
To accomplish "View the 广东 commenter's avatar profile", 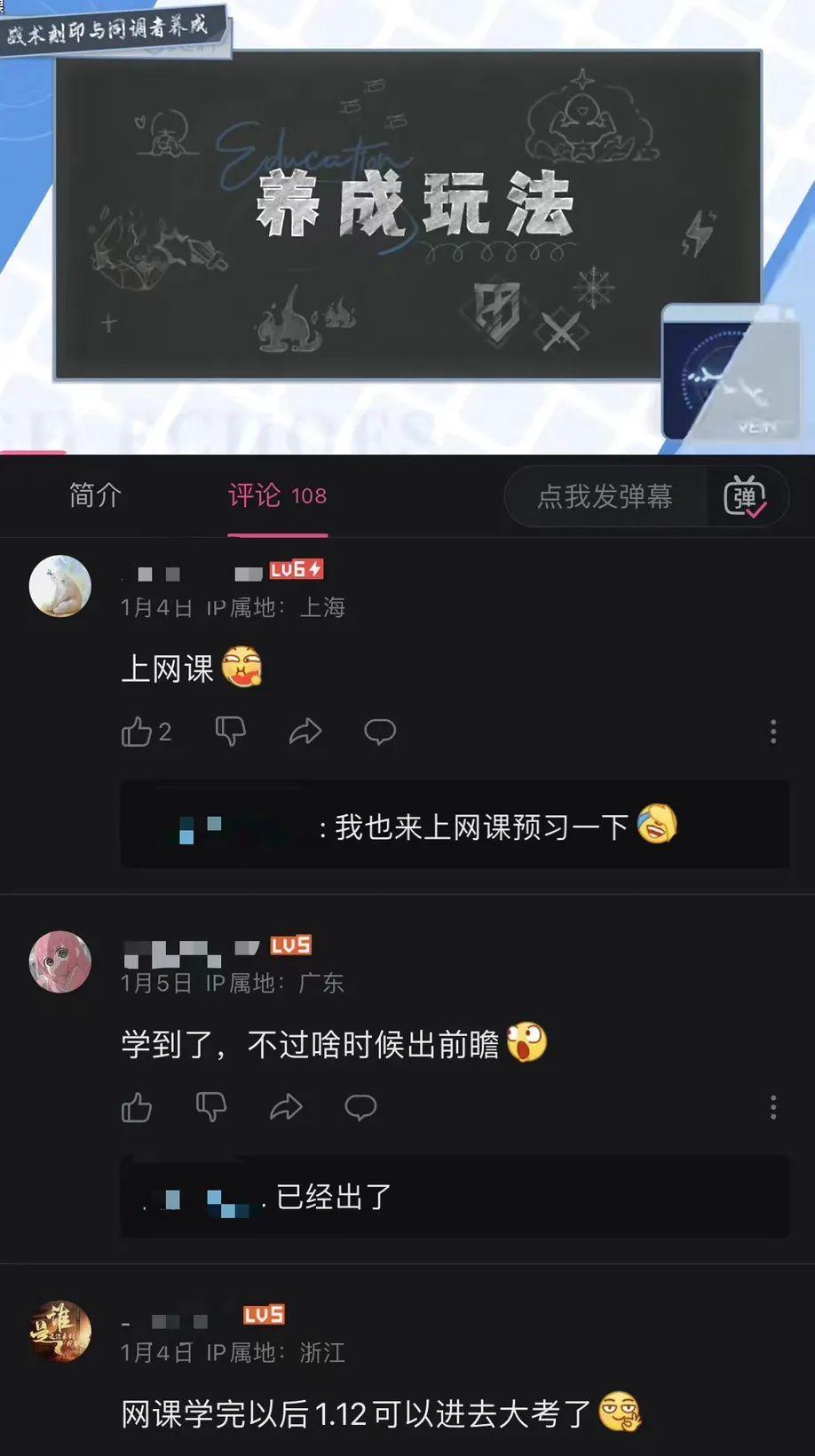I will pyautogui.click(x=60, y=962).
